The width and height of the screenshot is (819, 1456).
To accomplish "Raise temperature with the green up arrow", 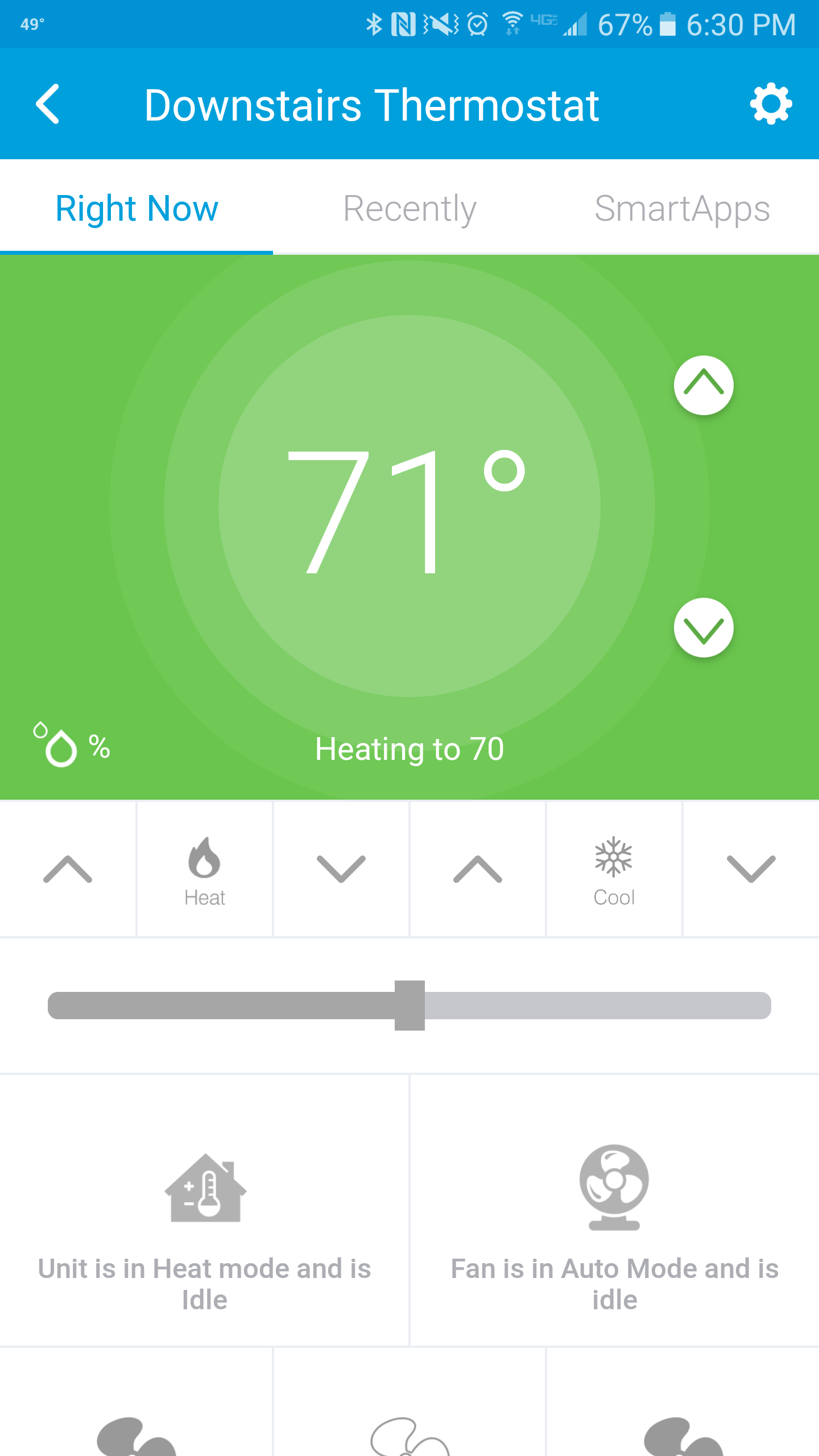I will tap(704, 385).
